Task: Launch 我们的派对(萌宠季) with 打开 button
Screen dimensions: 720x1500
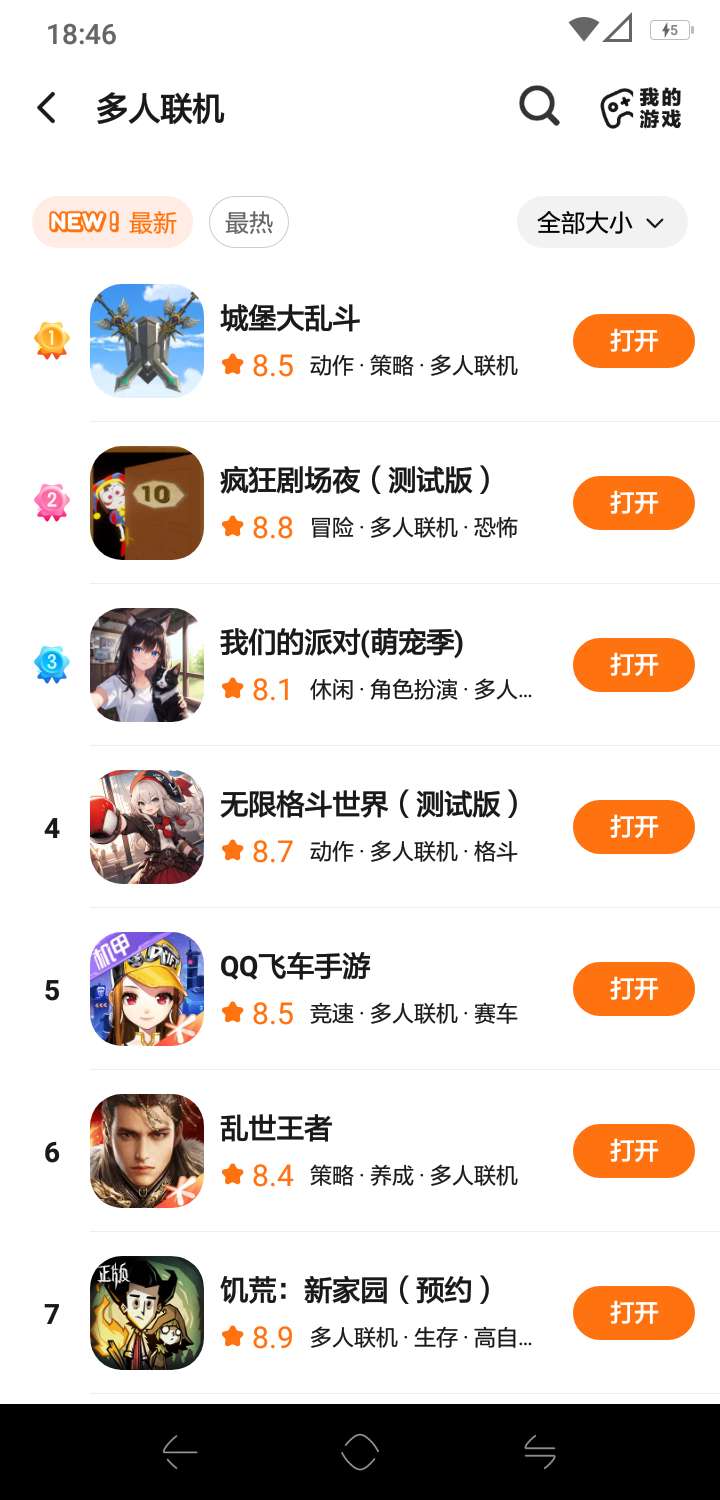Action: point(633,665)
